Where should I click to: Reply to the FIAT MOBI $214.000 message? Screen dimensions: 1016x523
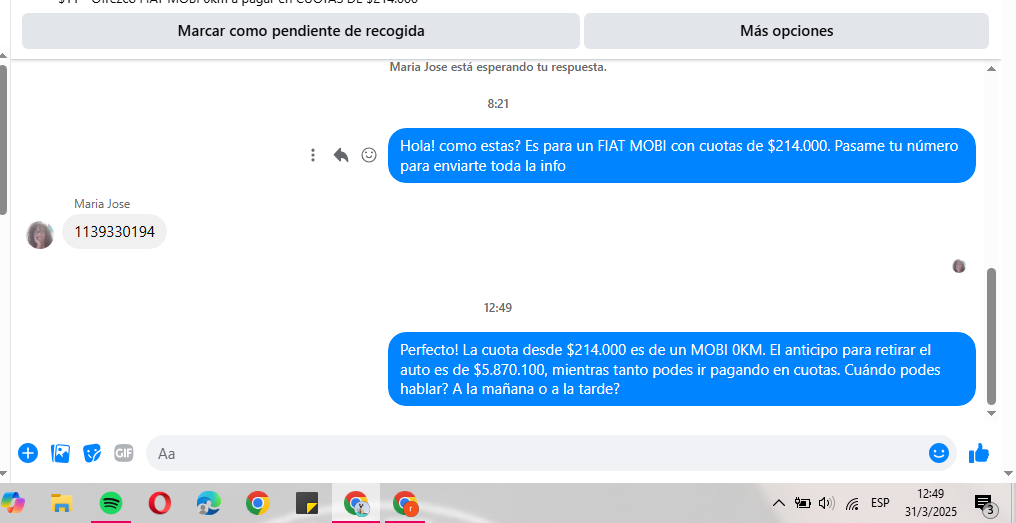(x=341, y=155)
